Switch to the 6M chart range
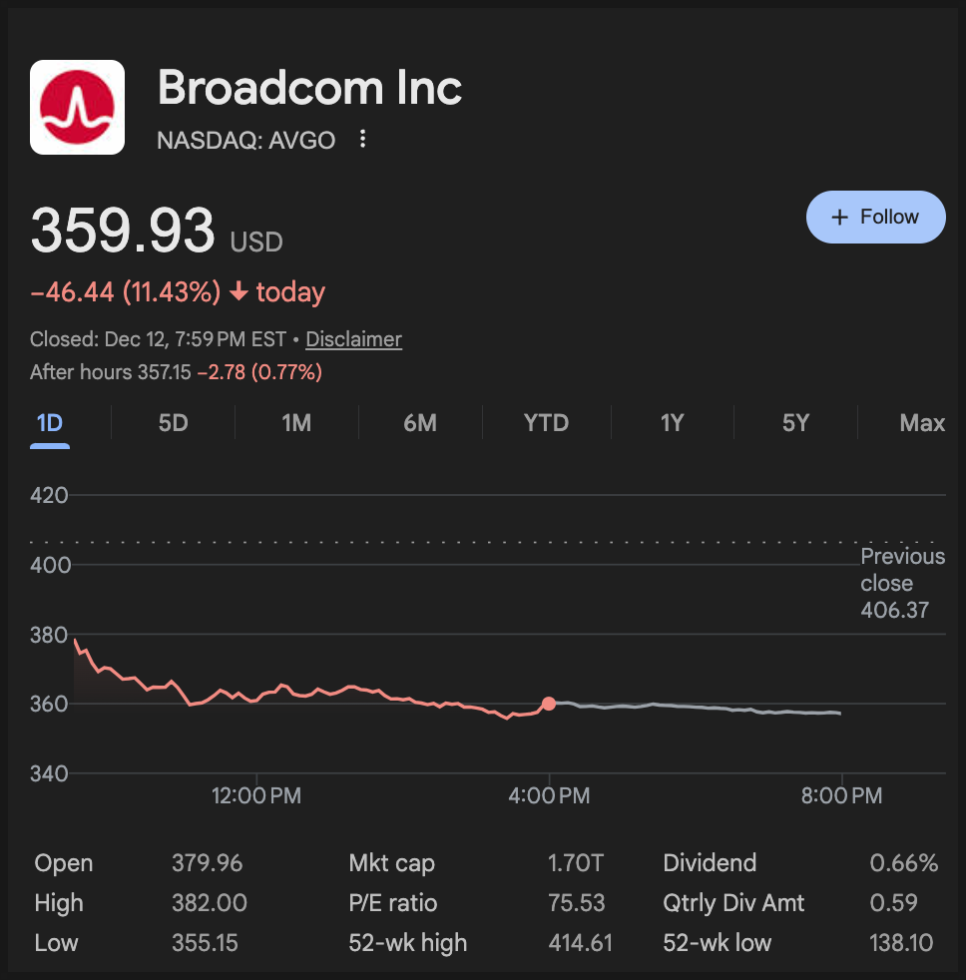Screen dimensions: 966x980 pyautogui.click(x=420, y=423)
